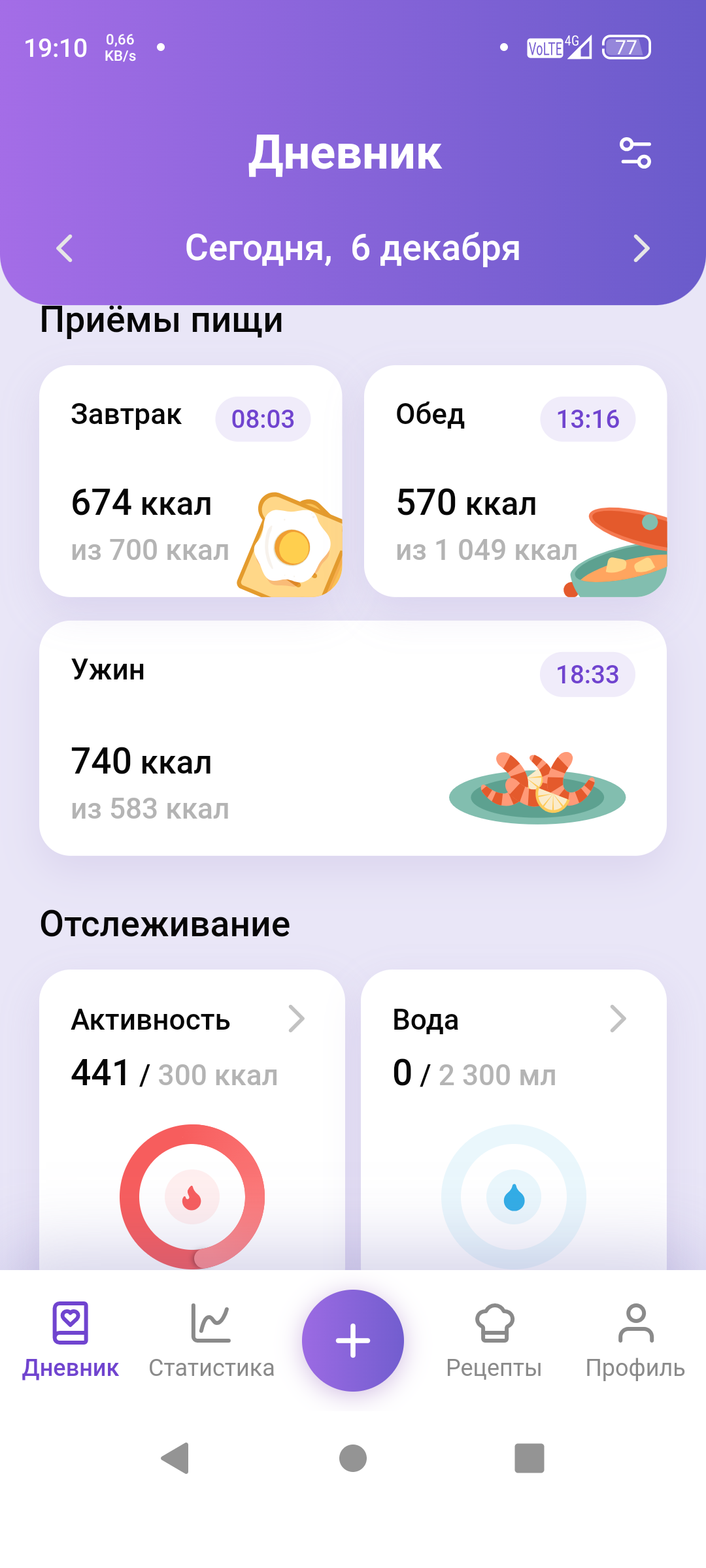The width and height of the screenshot is (706, 1568).
Task: Open the Завтрак meal card
Action: click(190, 481)
